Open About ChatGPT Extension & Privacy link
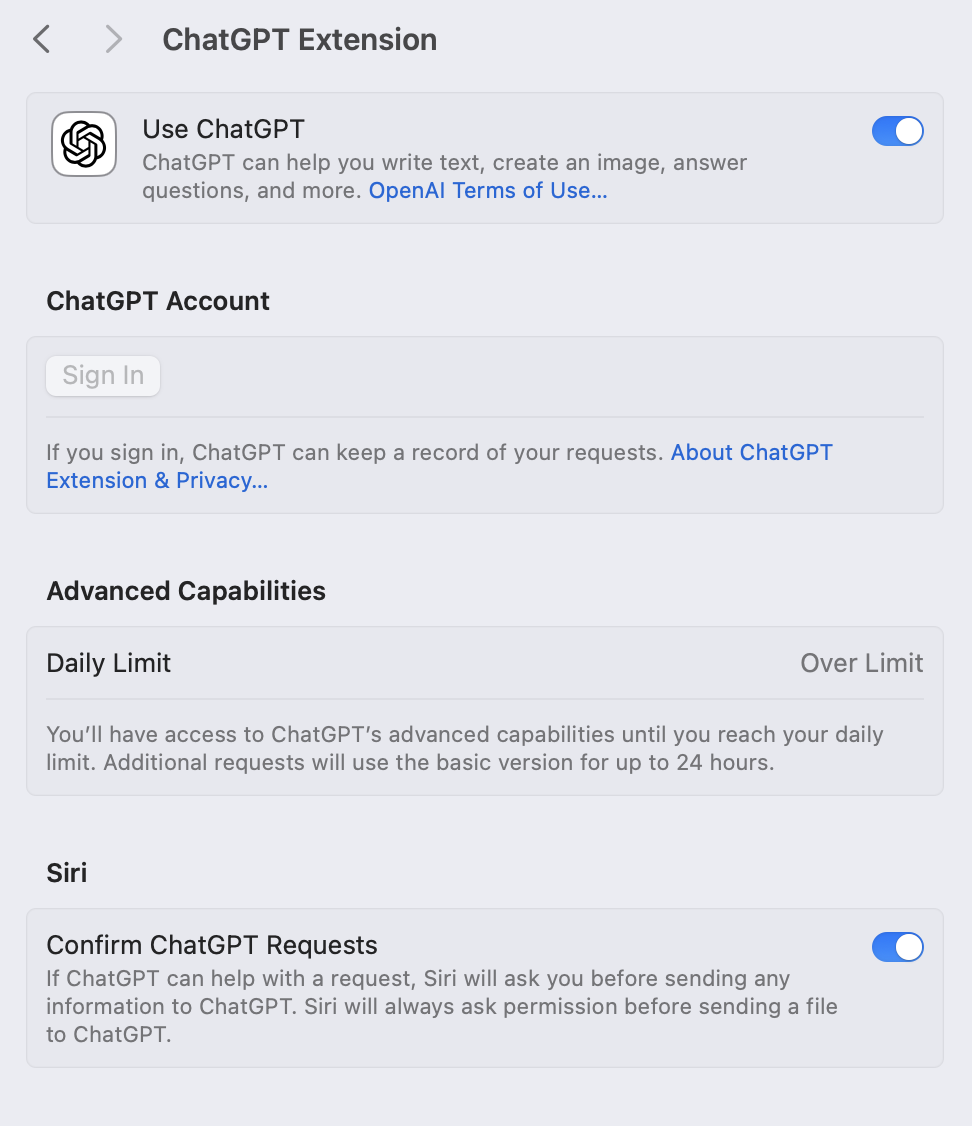Screen dimensions: 972x1126 pyautogui.click(x=751, y=453)
